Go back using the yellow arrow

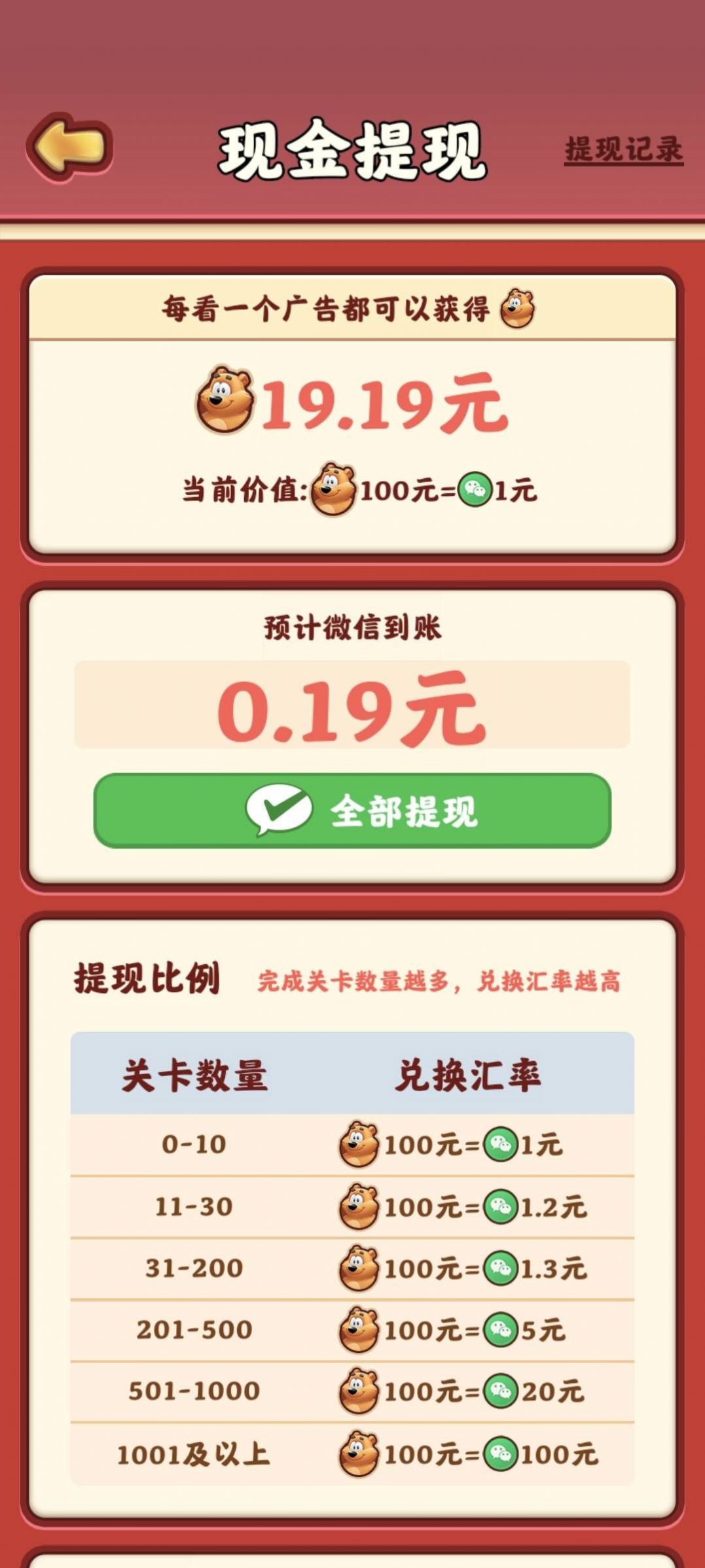click(x=69, y=147)
